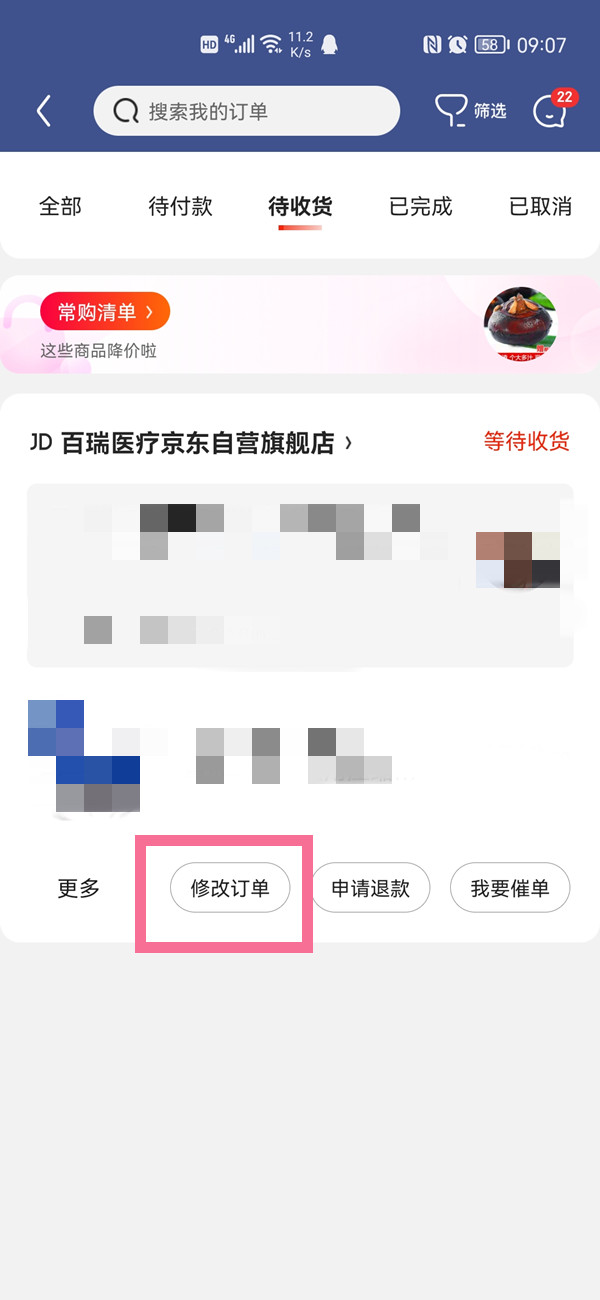This screenshot has width=600, height=1300.
Task: Switch to the 全部 tab
Action: click(x=60, y=207)
